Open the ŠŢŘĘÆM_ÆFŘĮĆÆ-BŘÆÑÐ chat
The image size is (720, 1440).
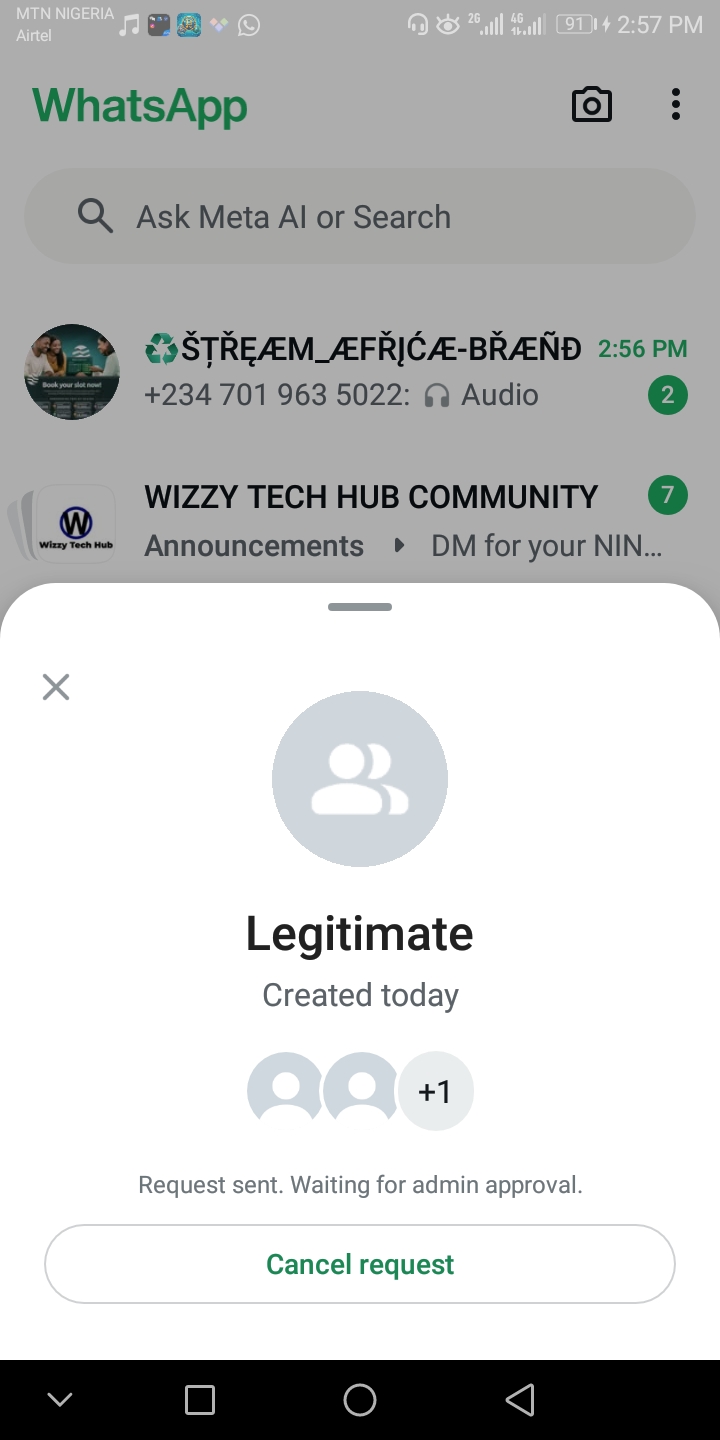[x=360, y=372]
